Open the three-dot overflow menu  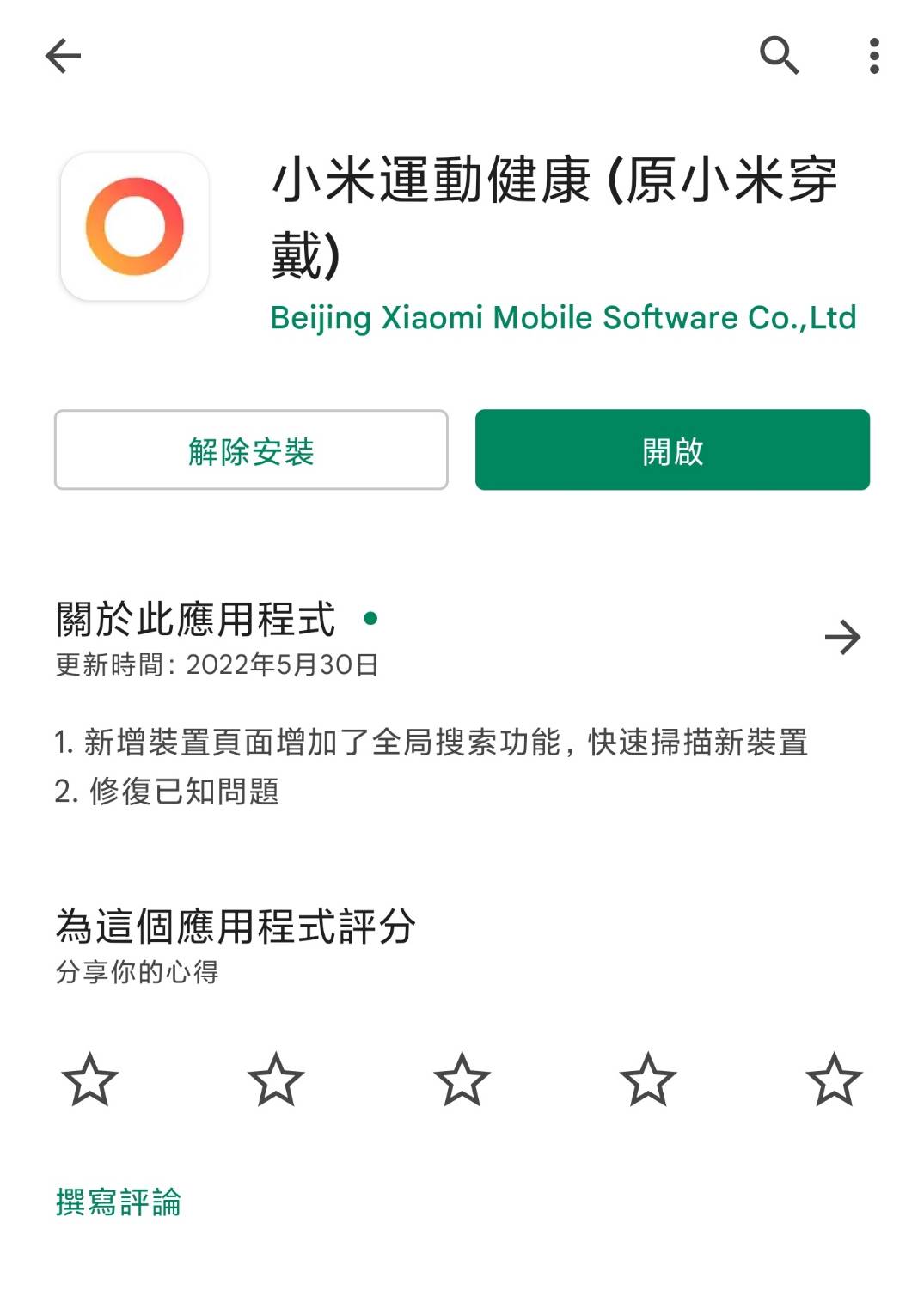tap(874, 56)
